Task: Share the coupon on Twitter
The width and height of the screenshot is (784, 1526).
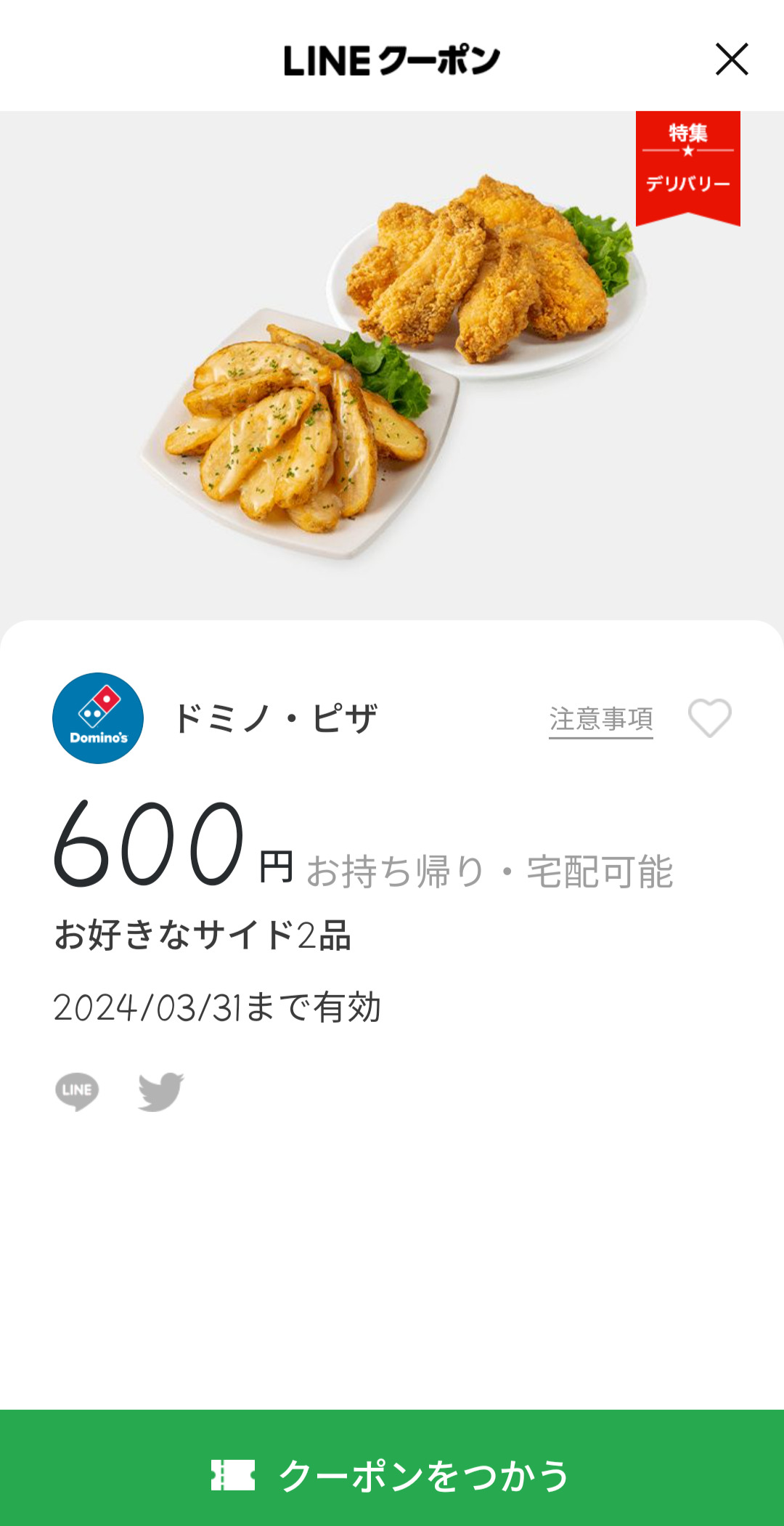Action: point(160,1091)
